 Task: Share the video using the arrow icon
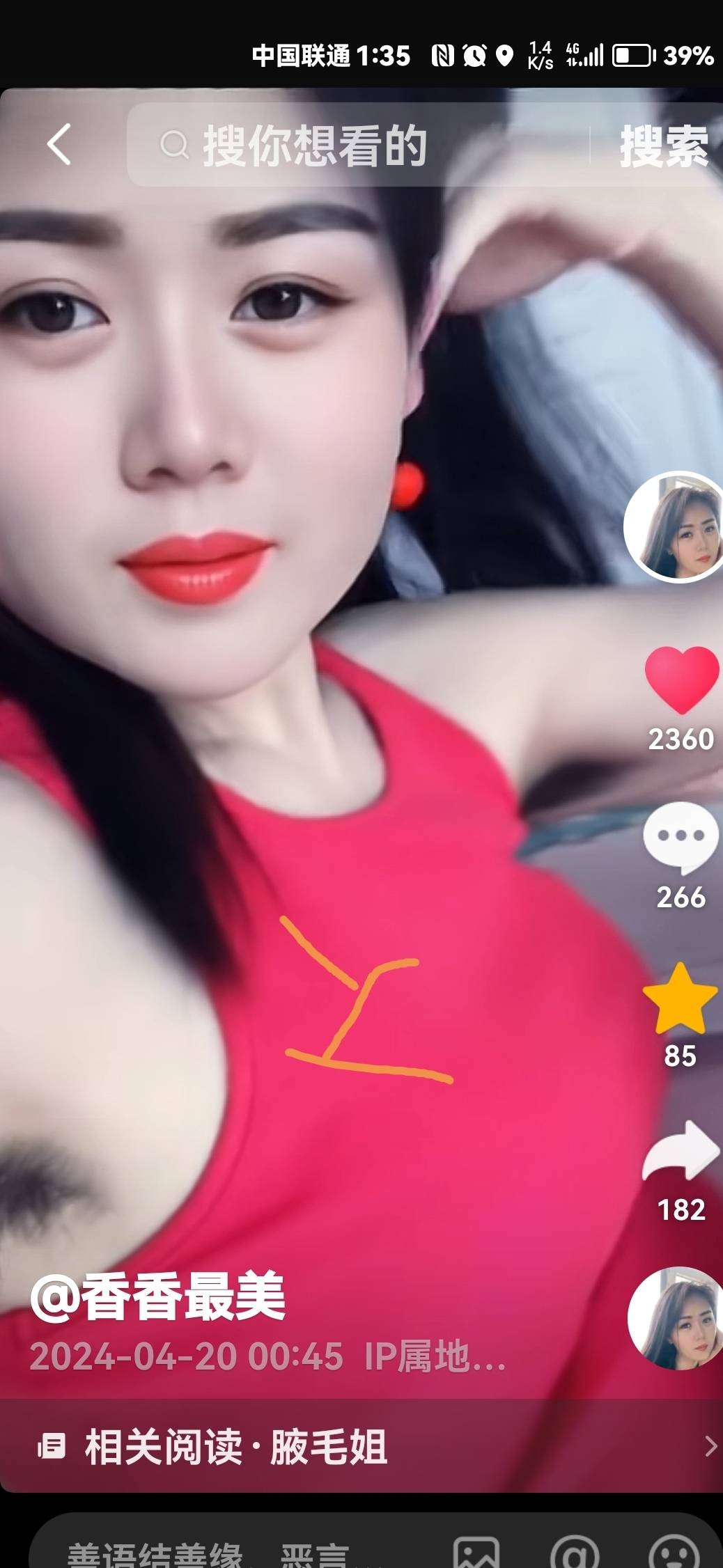click(x=681, y=1152)
